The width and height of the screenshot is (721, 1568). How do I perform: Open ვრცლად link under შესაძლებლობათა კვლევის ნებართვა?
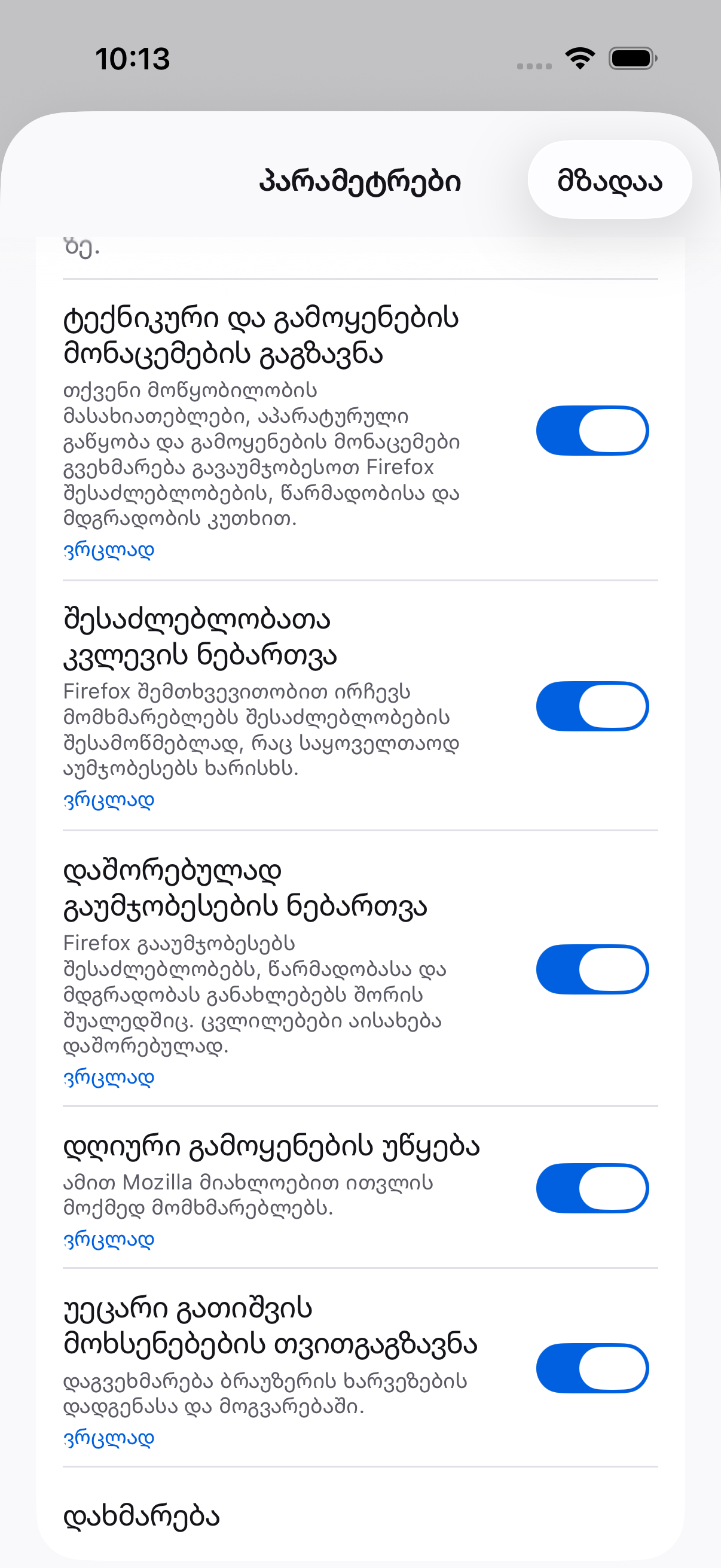pyautogui.click(x=109, y=800)
